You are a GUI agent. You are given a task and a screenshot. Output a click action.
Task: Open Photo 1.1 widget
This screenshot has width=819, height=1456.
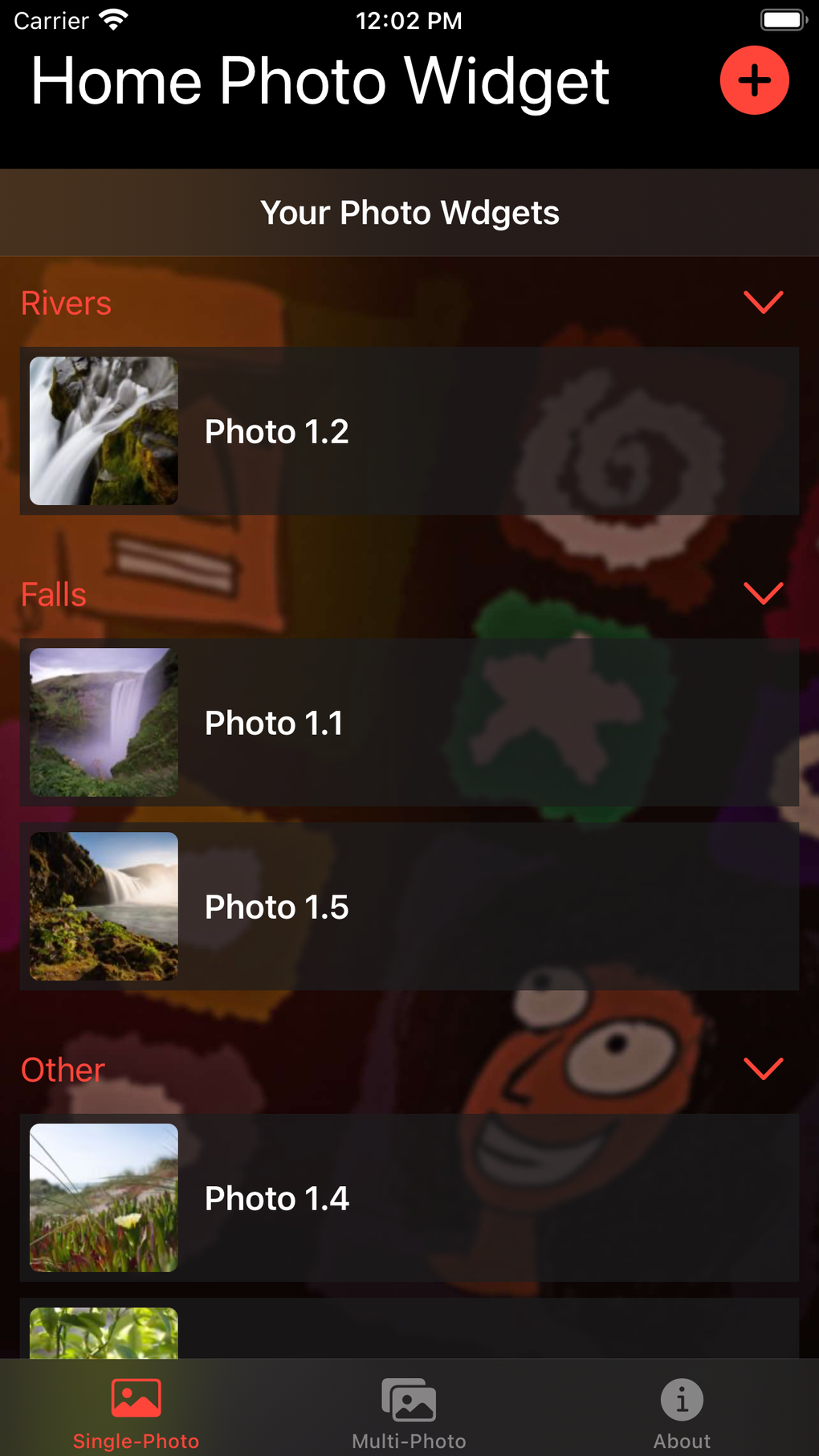pyautogui.click(x=409, y=723)
